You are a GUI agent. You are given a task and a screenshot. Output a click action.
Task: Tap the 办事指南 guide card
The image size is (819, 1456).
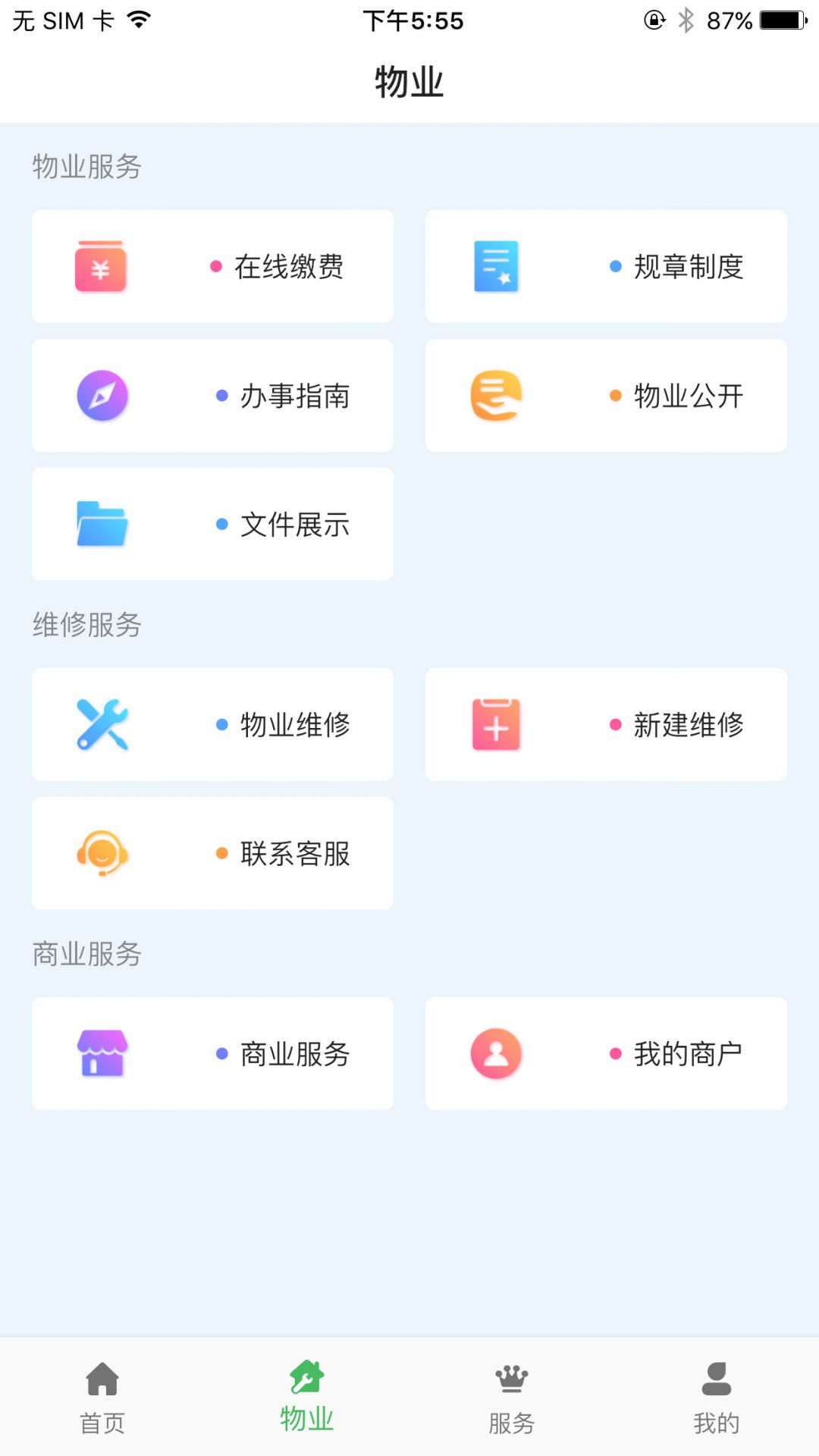click(x=212, y=395)
